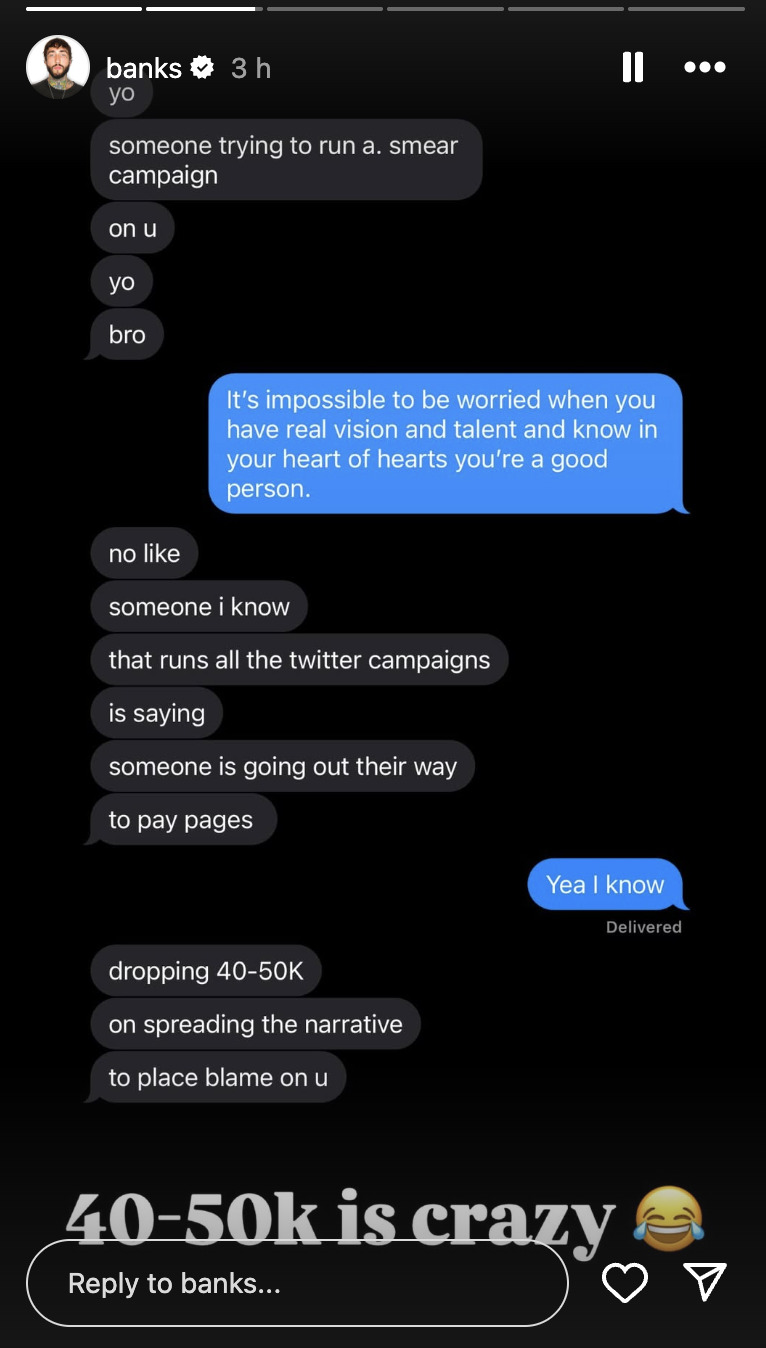Open banks' profile picture
The height and width of the screenshot is (1348, 766).
58,67
